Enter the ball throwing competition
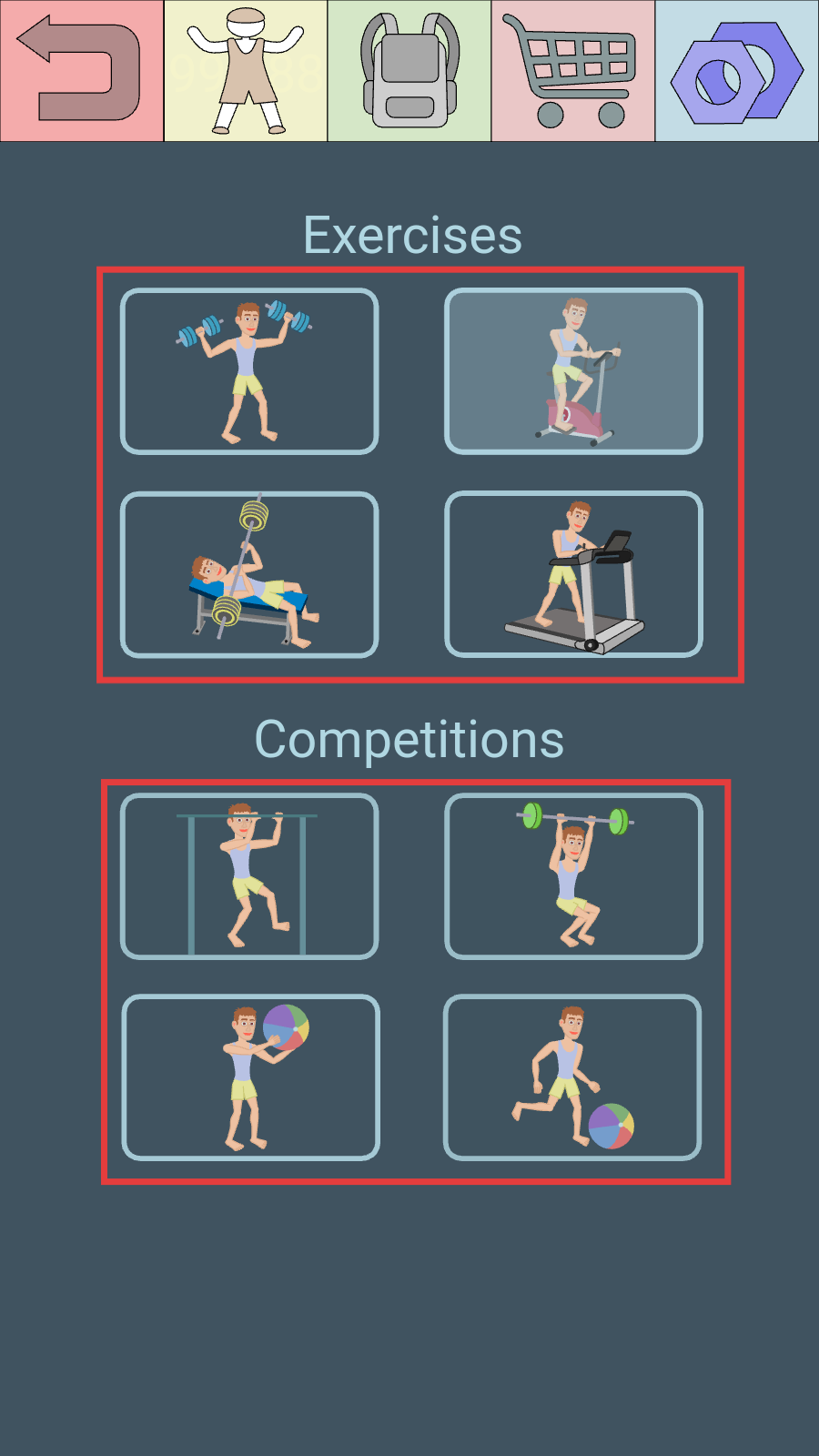This screenshot has height=1456, width=819. (250, 1077)
